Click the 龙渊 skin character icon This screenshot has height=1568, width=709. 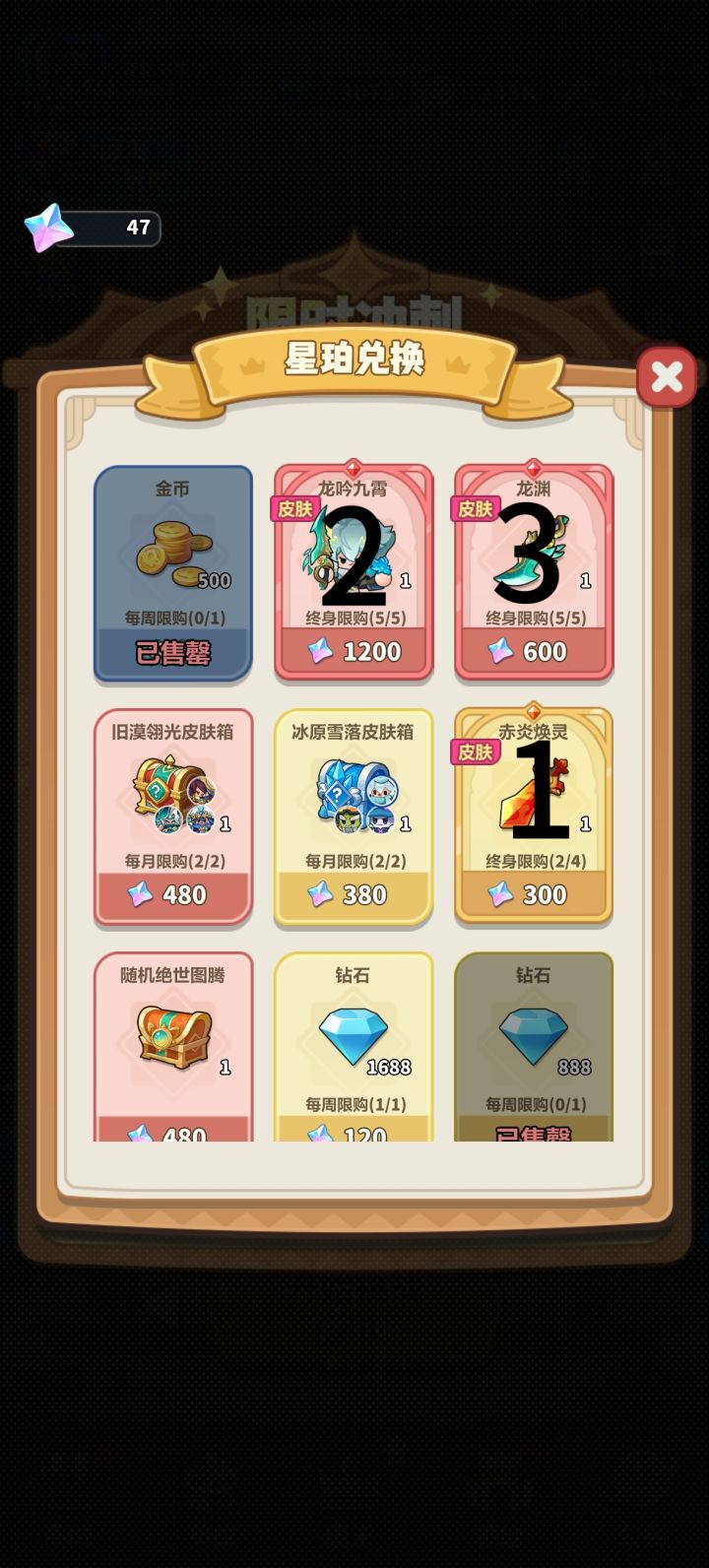(x=534, y=552)
